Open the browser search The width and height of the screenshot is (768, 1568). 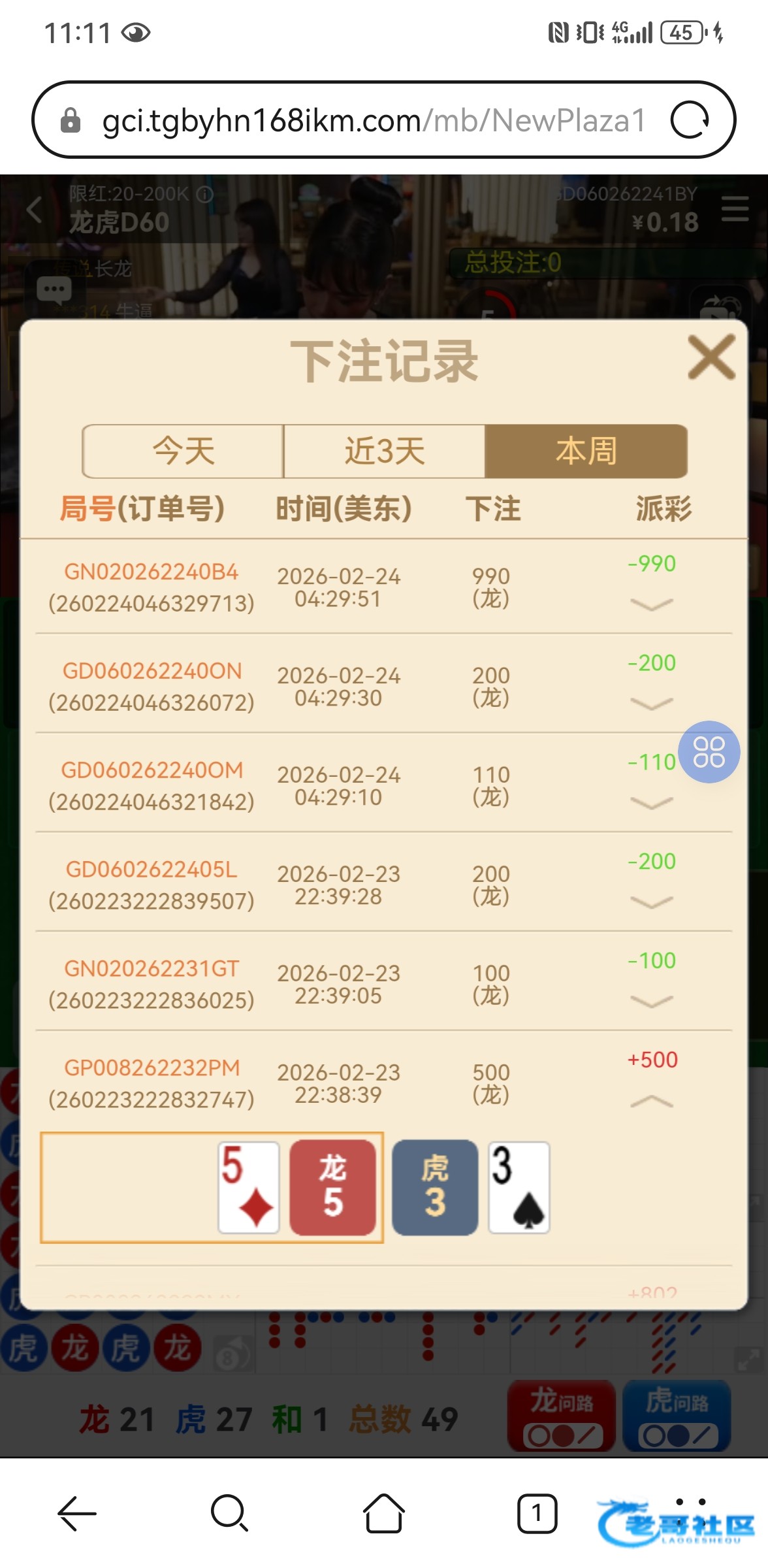pos(229,1513)
